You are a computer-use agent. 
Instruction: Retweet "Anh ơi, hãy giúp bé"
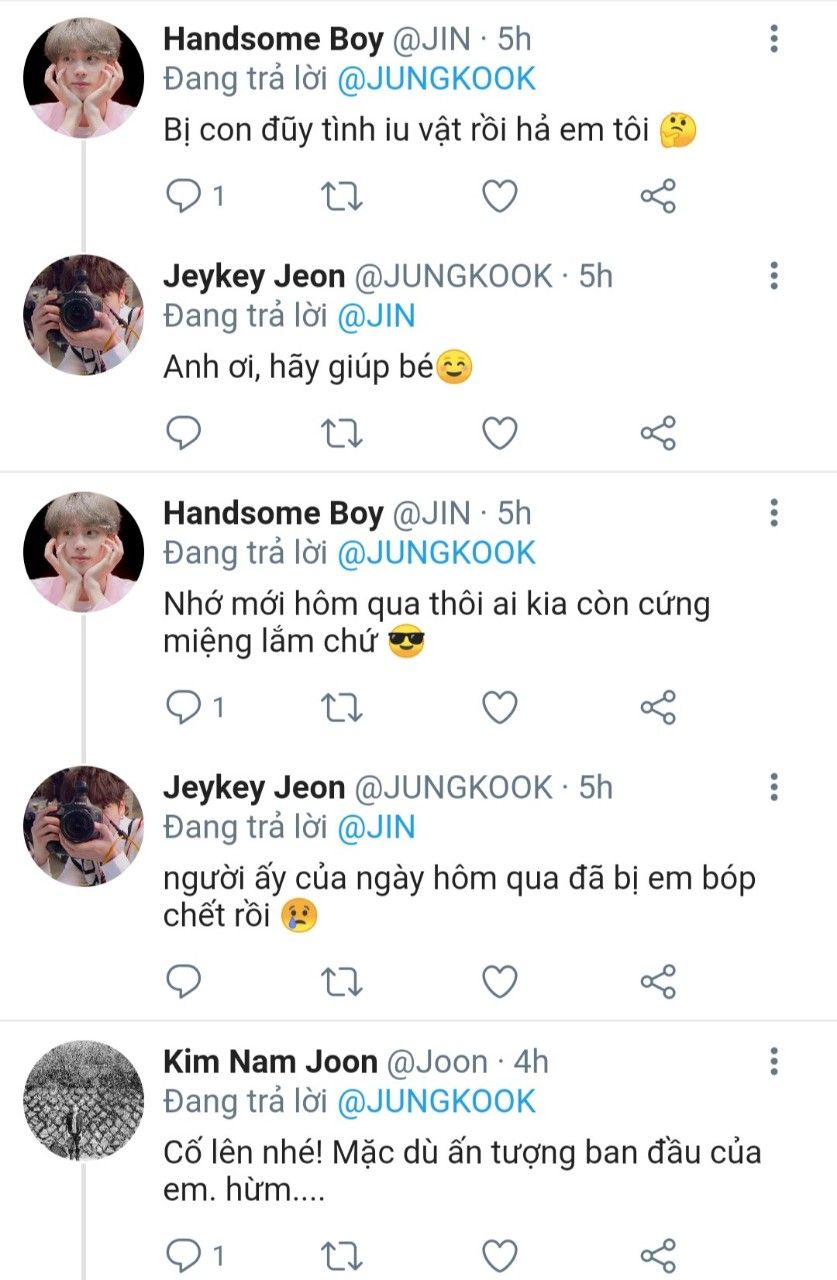342,433
